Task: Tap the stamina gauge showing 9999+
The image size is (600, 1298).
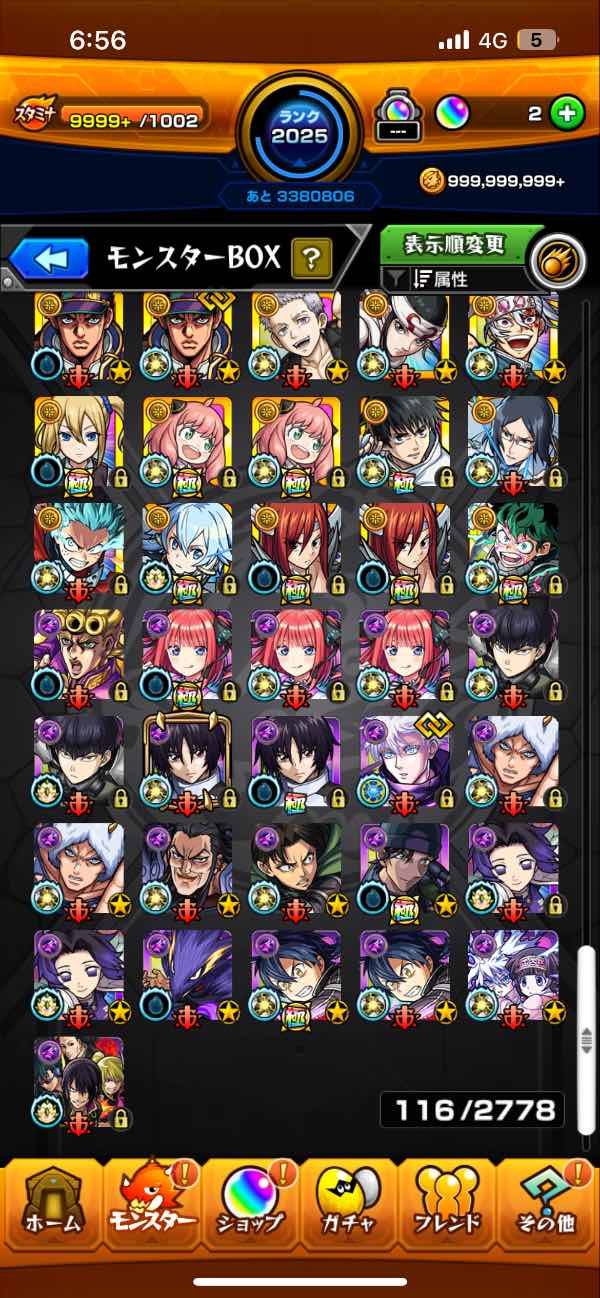Action: click(110, 120)
